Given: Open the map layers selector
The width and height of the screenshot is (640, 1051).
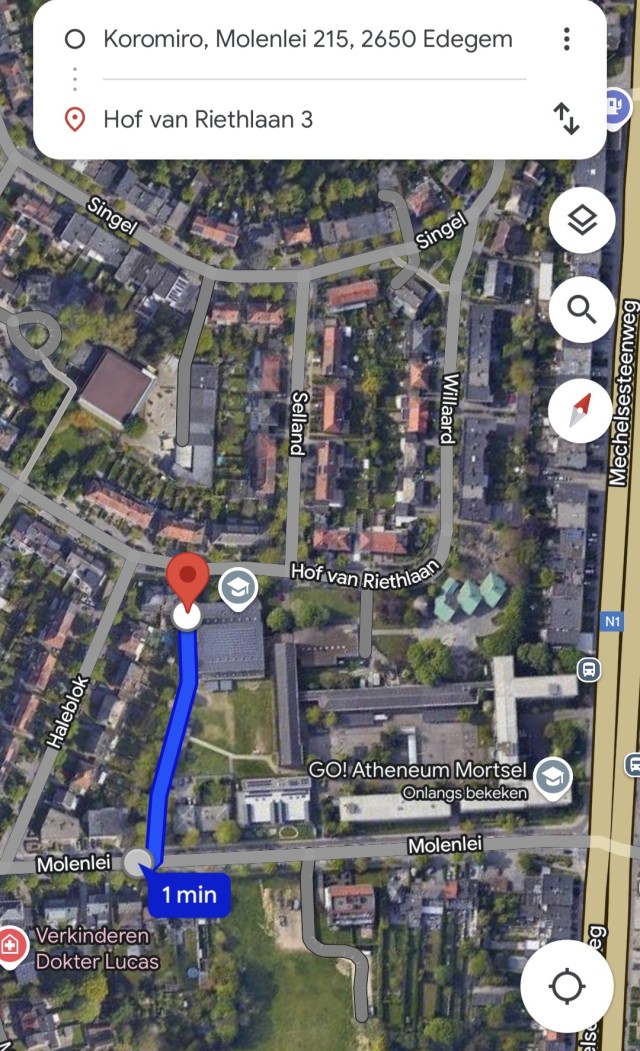Looking at the screenshot, I should pos(582,220).
